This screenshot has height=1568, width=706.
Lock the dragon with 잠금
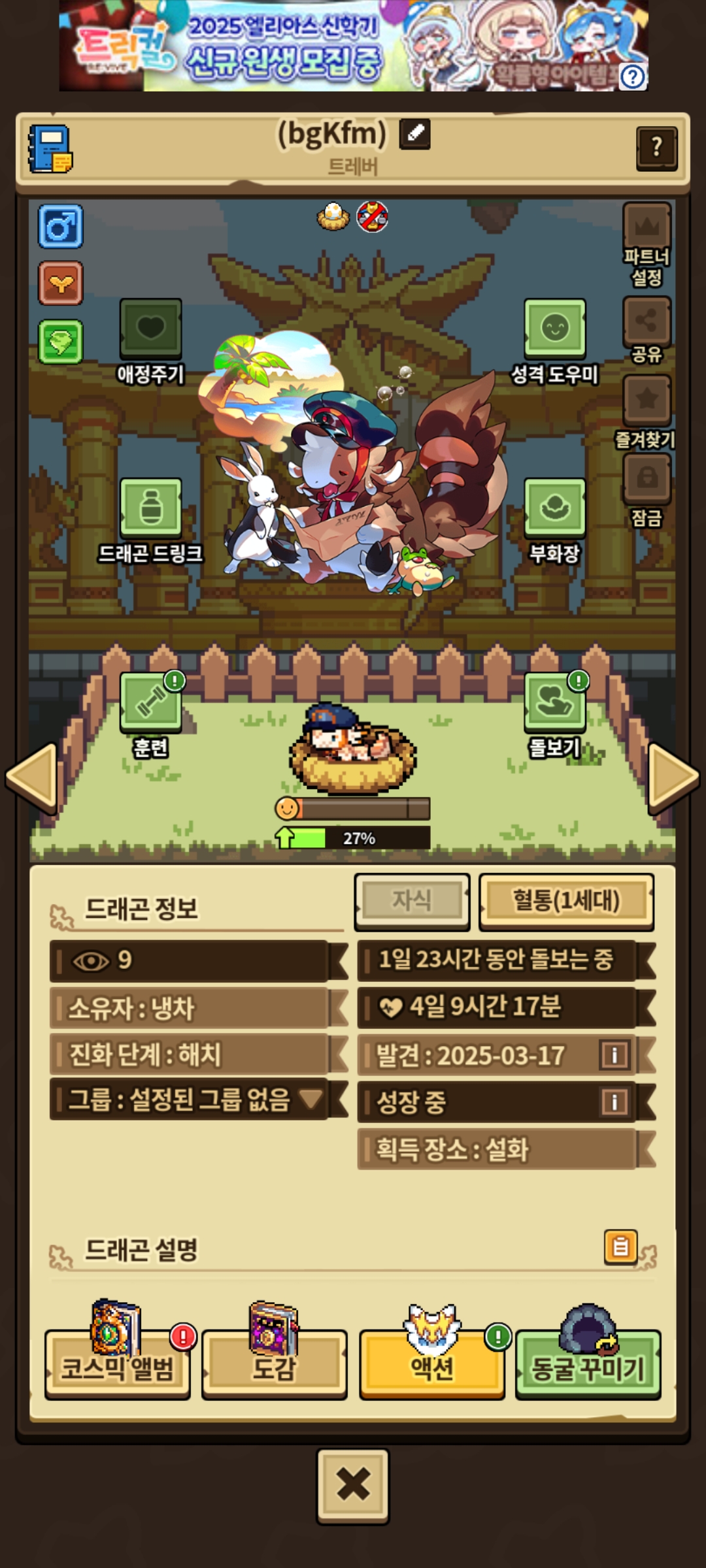click(647, 478)
